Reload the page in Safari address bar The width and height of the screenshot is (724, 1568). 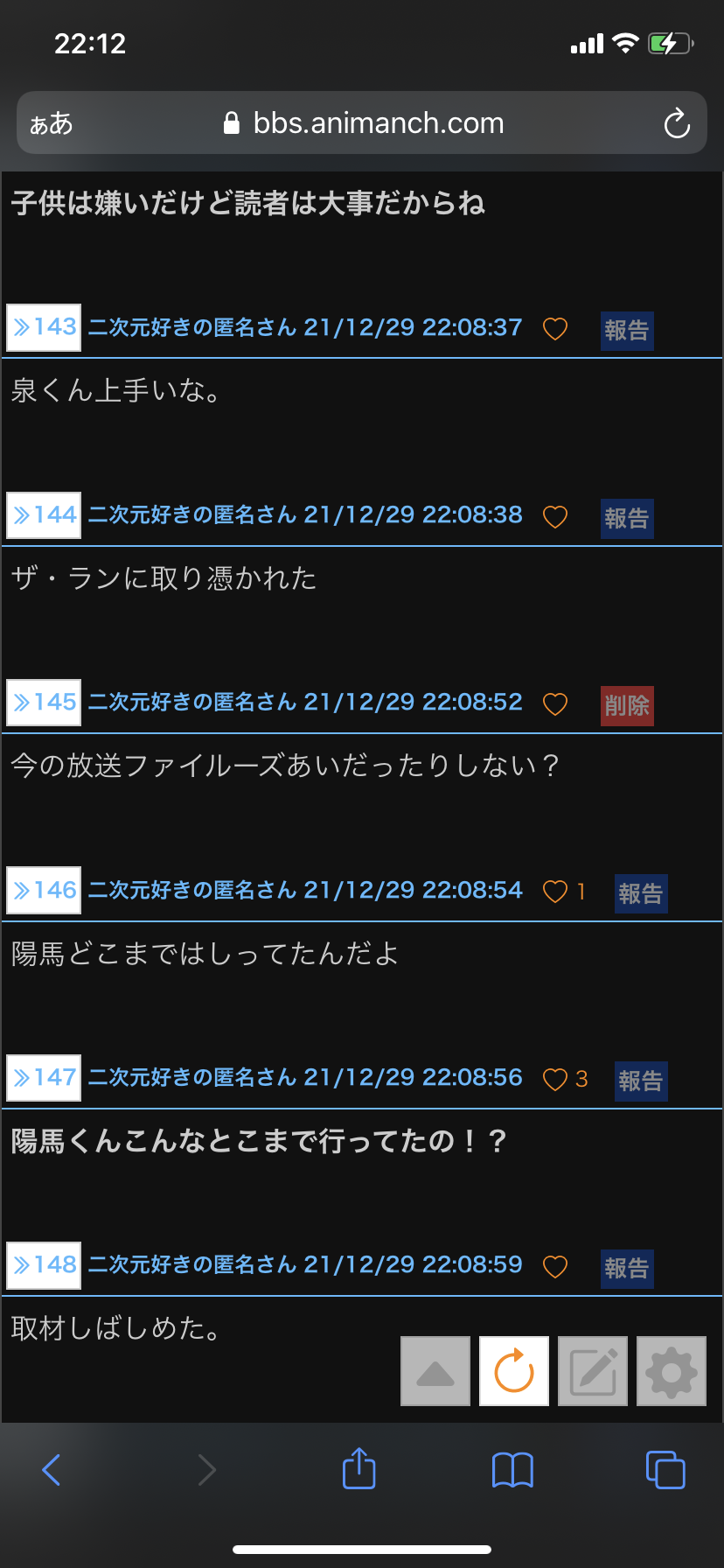point(677,123)
